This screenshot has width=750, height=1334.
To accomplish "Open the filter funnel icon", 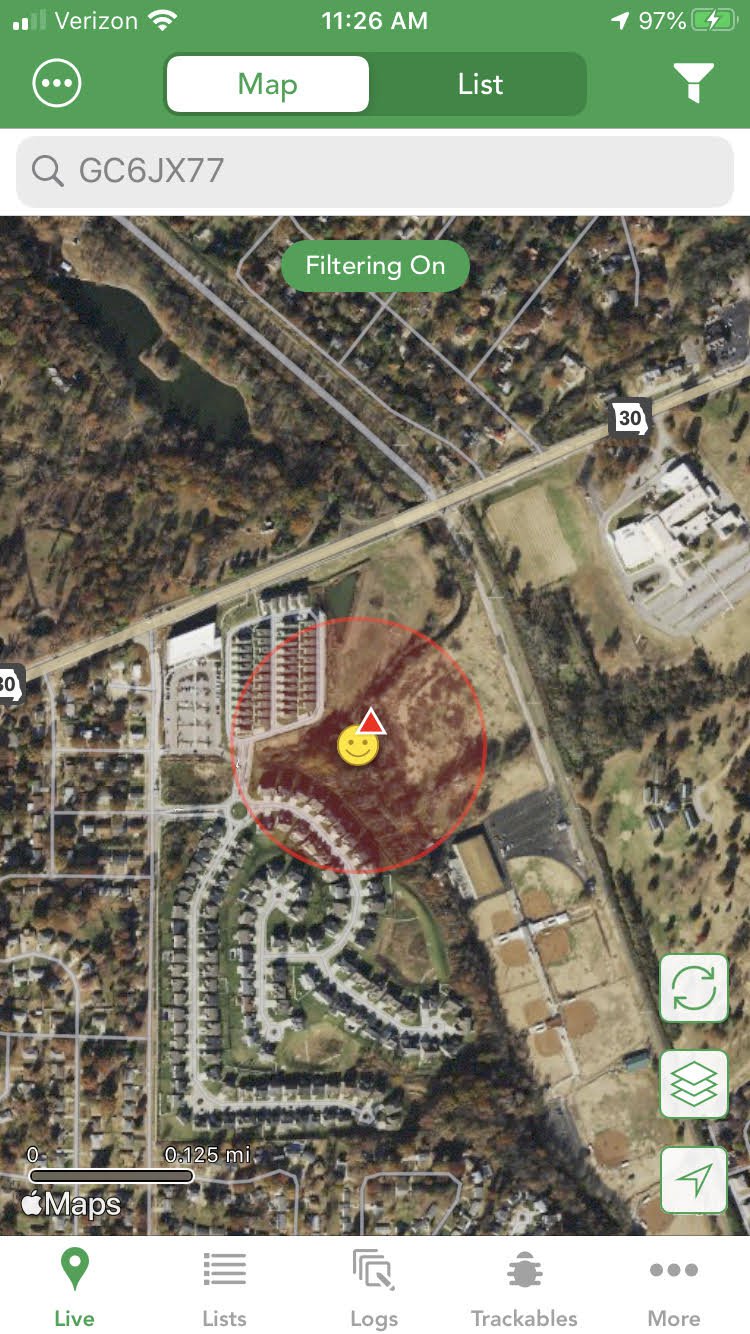I will pyautogui.click(x=693, y=84).
